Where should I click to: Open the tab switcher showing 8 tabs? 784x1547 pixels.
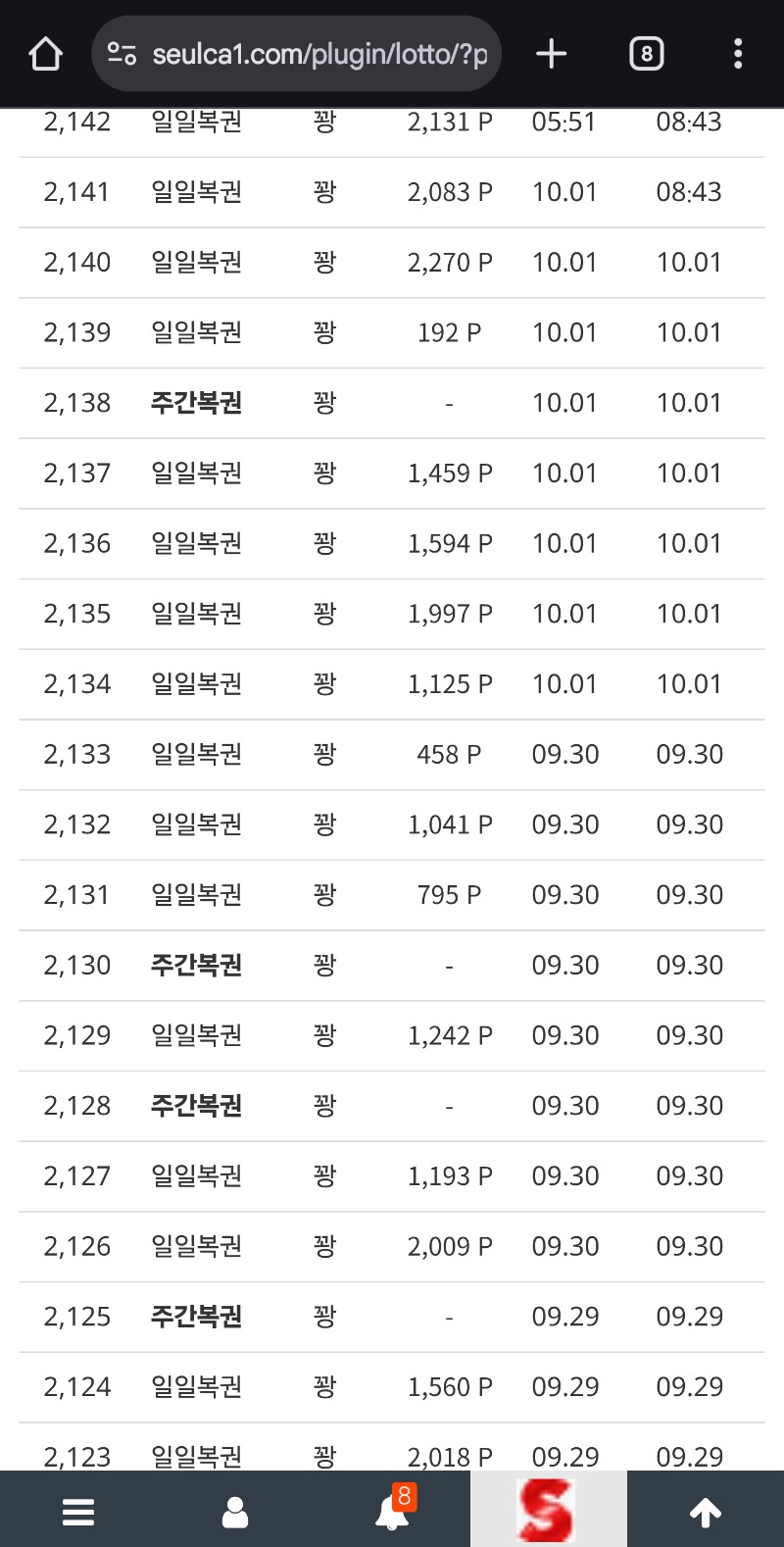pyautogui.click(x=646, y=54)
